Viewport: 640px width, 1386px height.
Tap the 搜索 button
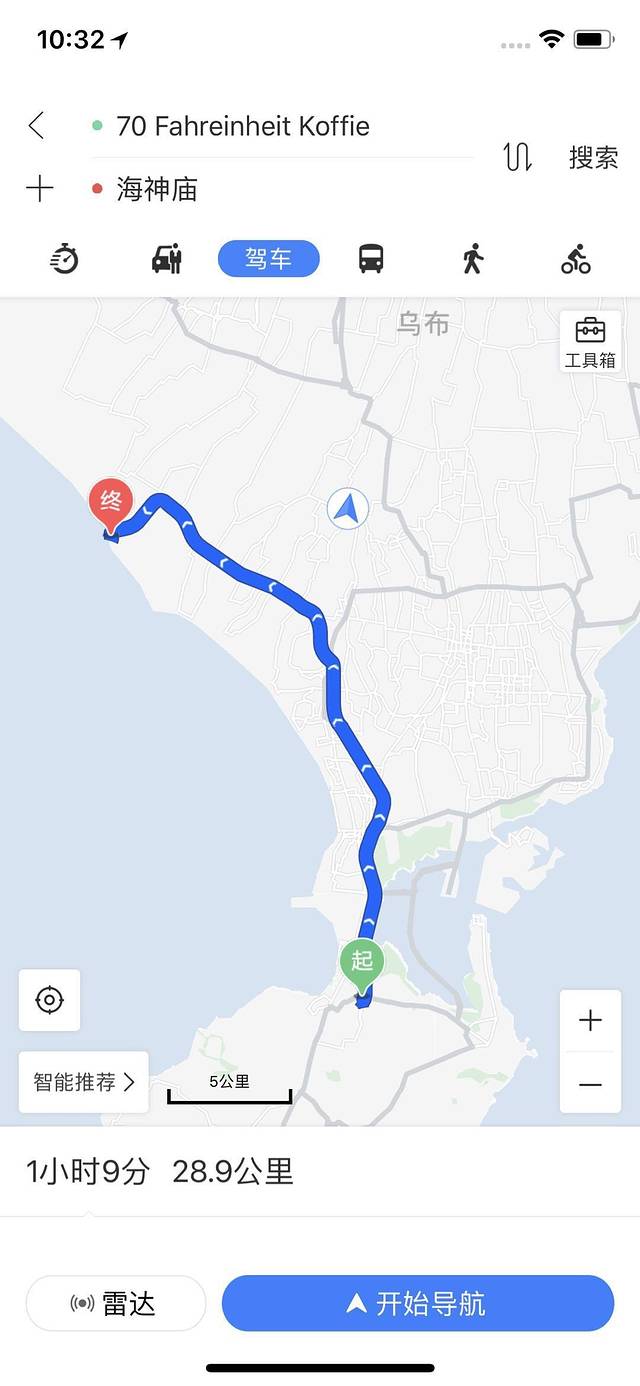pos(593,157)
